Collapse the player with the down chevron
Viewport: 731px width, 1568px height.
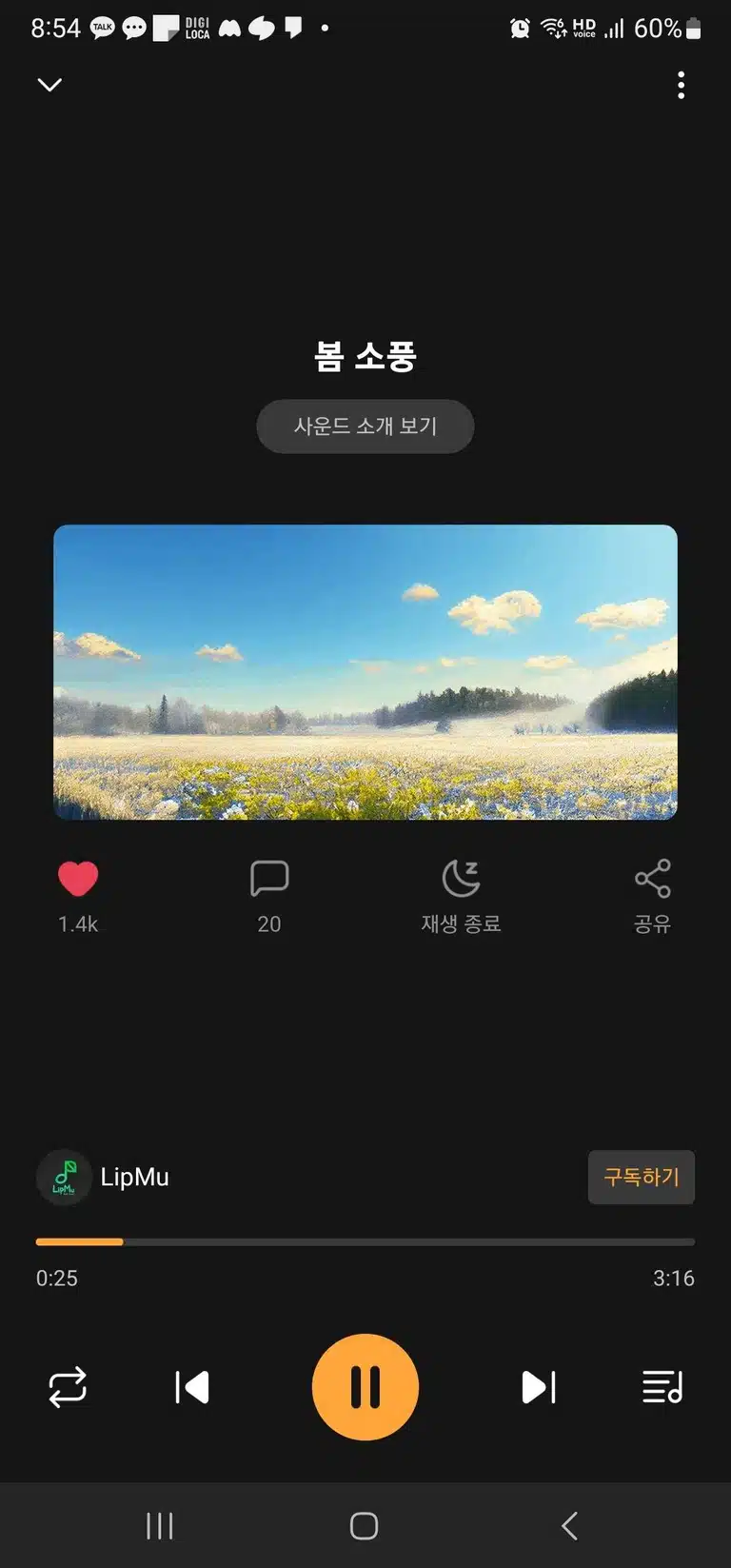coord(49,85)
